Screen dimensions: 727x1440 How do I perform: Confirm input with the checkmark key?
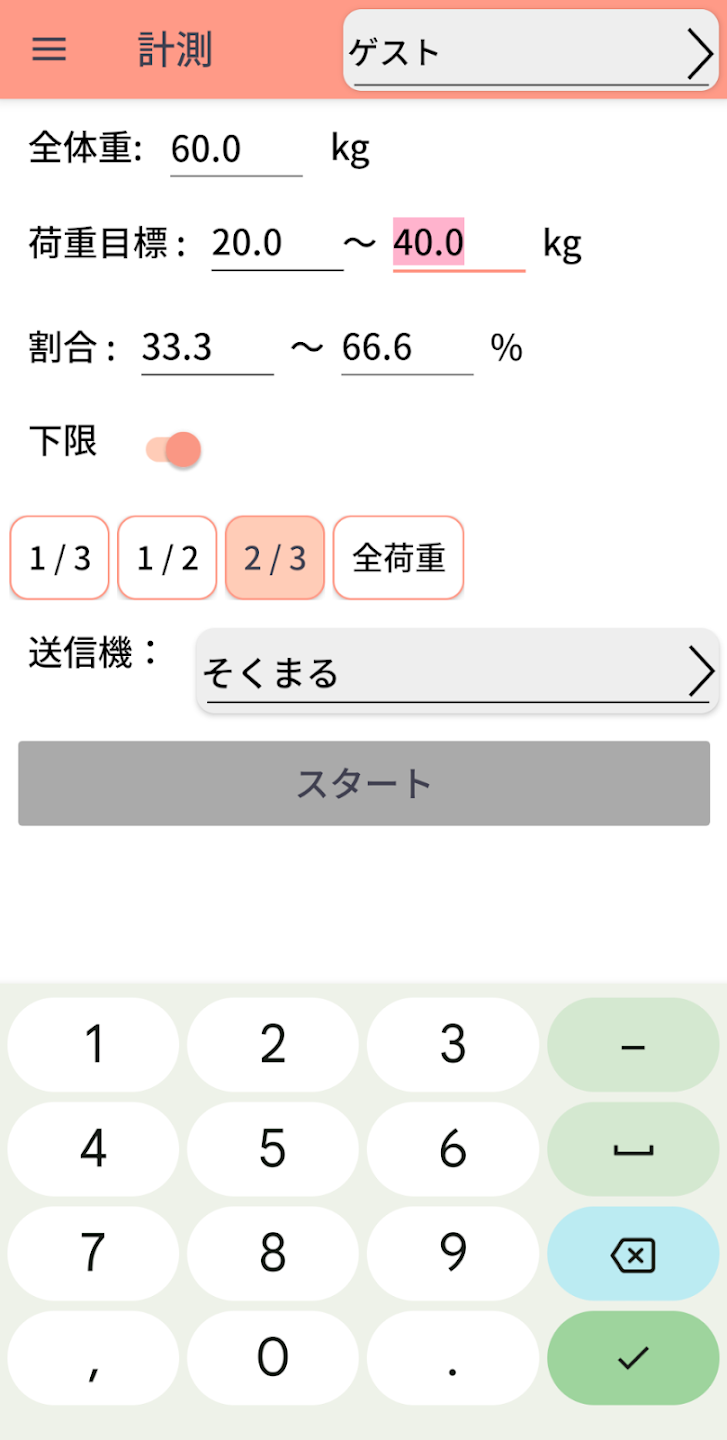(x=633, y=1358)
